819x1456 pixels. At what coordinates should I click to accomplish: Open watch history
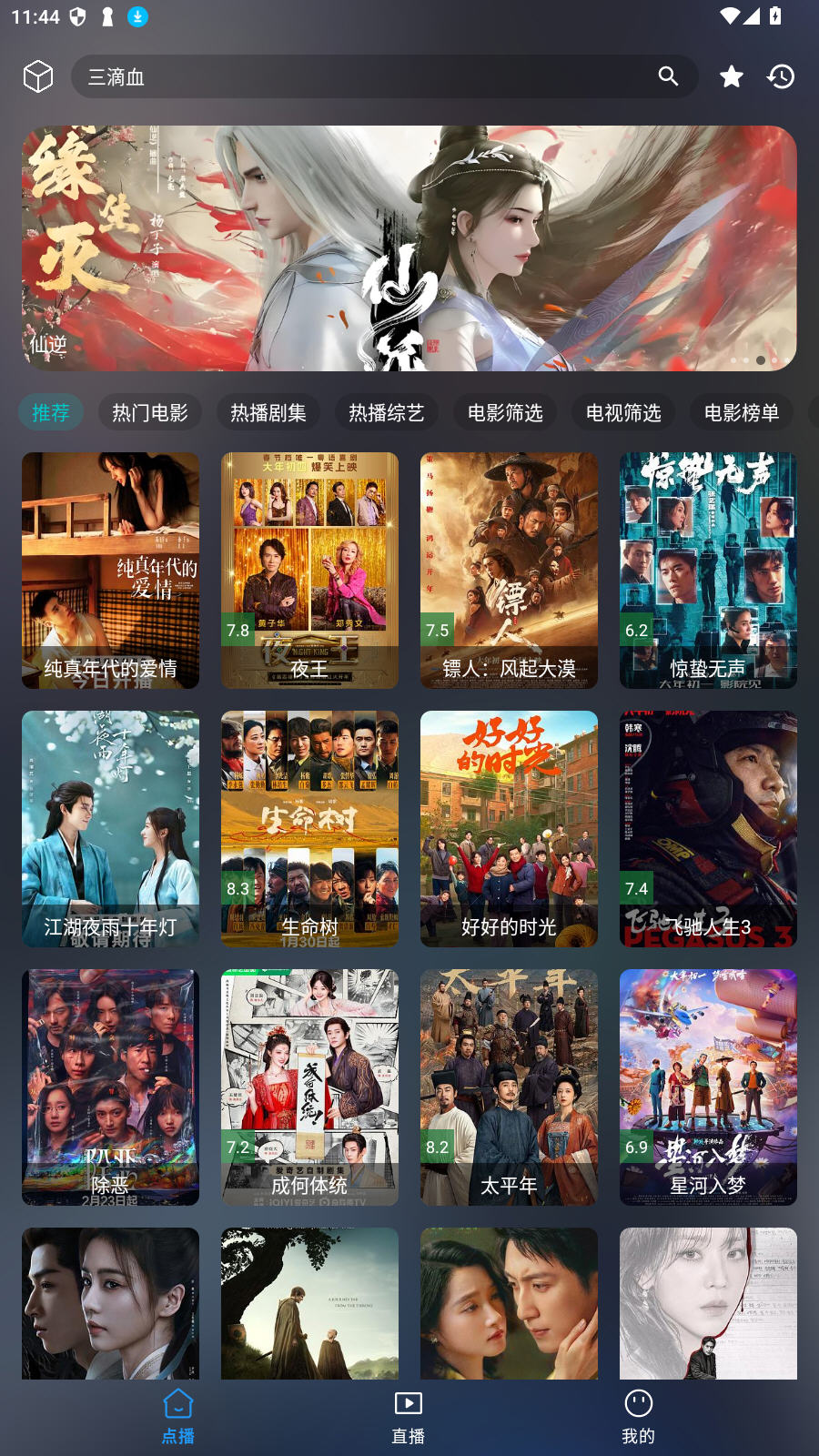[781, 76]
